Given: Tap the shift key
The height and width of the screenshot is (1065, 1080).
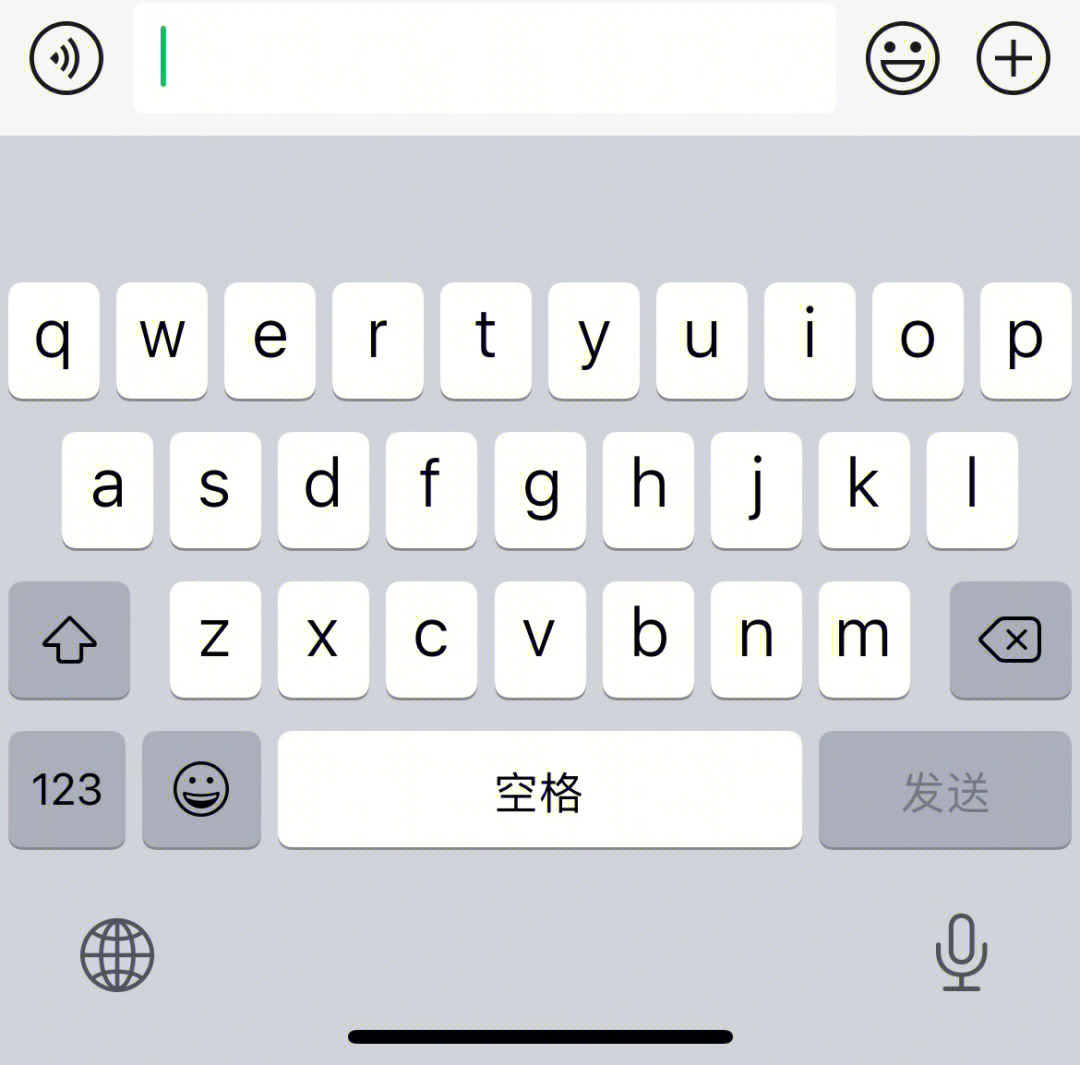Looking at the screenshot, I should [x=69, y=639].
